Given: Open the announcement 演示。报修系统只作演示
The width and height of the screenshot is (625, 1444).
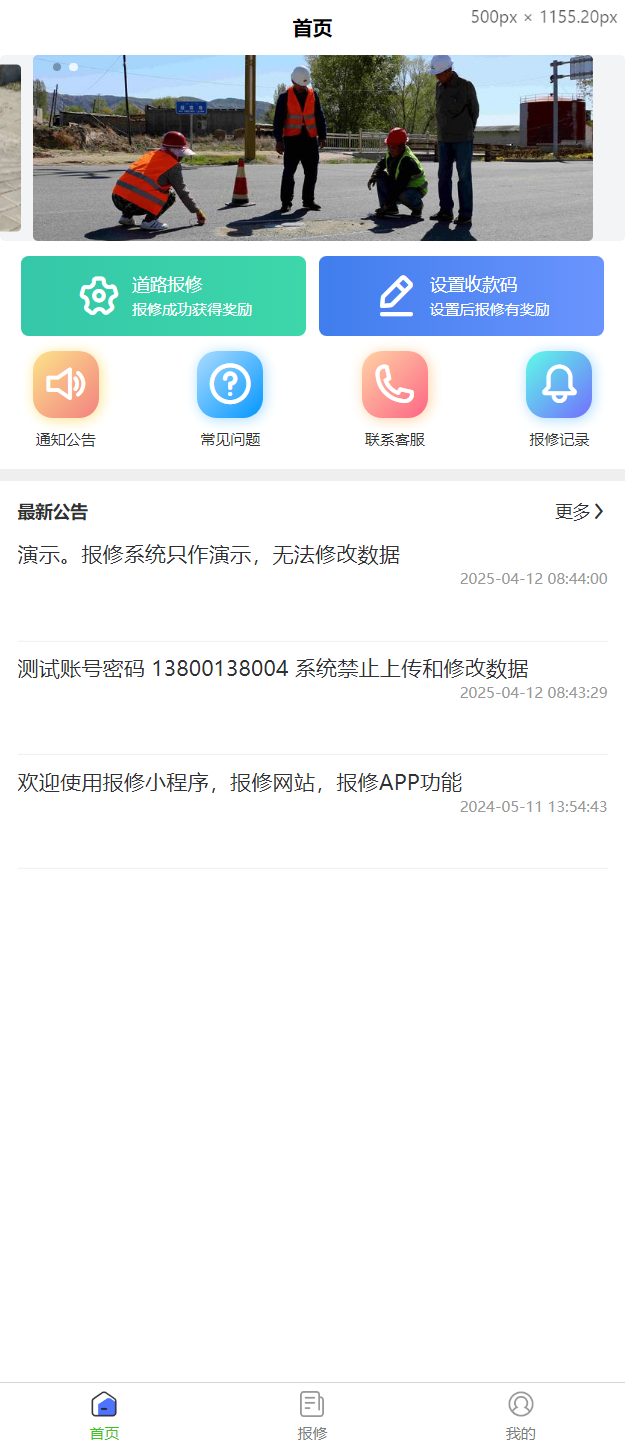Looking at the screenshot, I should tap(209, 555).
